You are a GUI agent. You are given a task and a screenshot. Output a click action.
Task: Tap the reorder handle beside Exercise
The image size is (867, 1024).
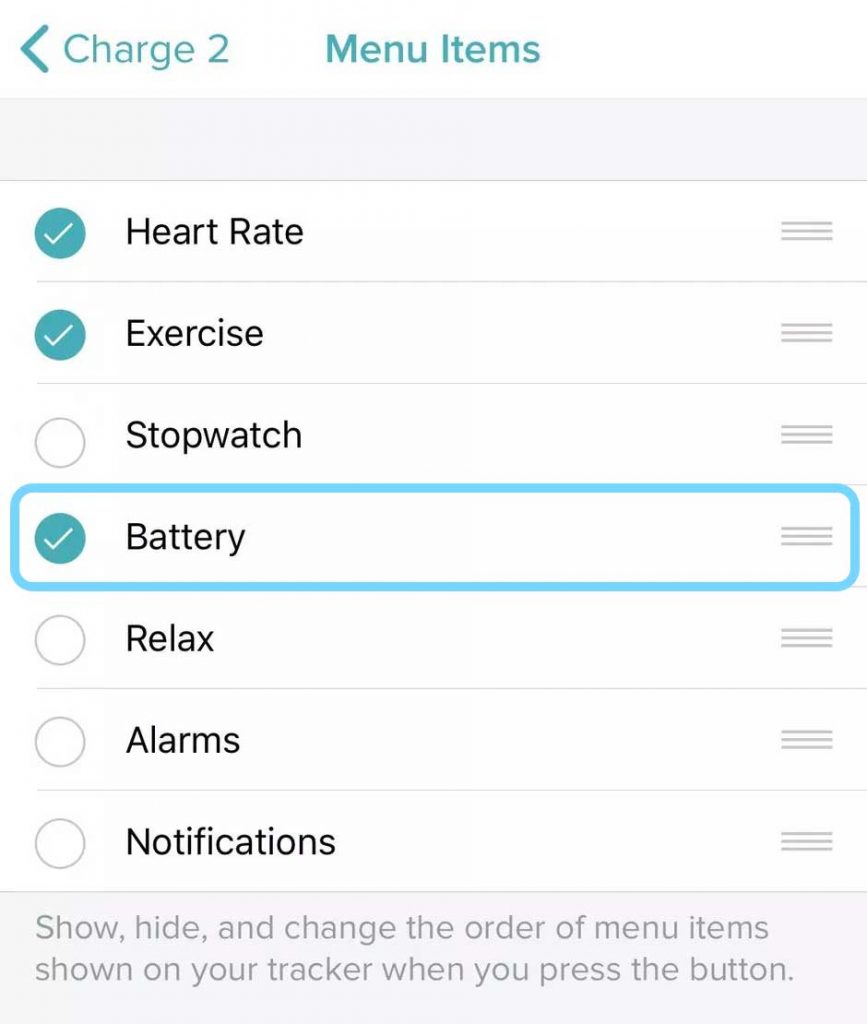806,334
